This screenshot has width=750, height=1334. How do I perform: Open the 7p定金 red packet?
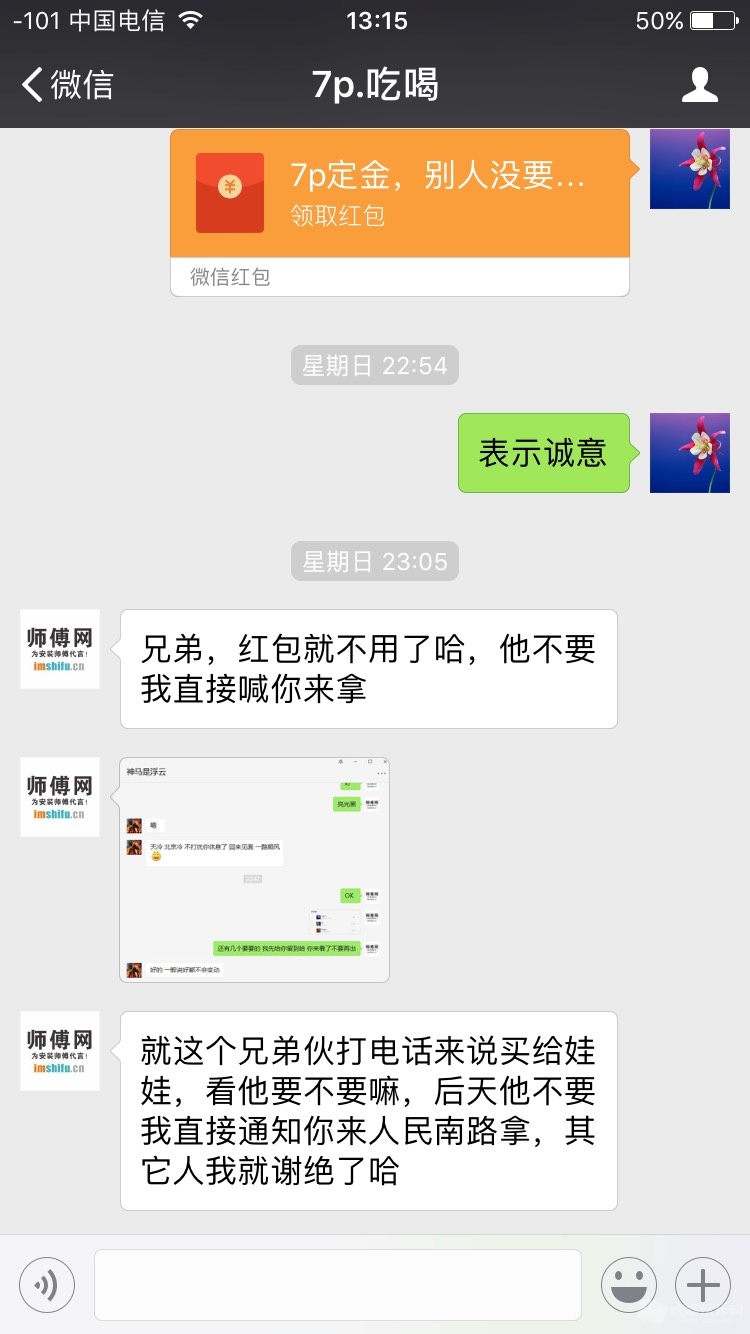400,194
